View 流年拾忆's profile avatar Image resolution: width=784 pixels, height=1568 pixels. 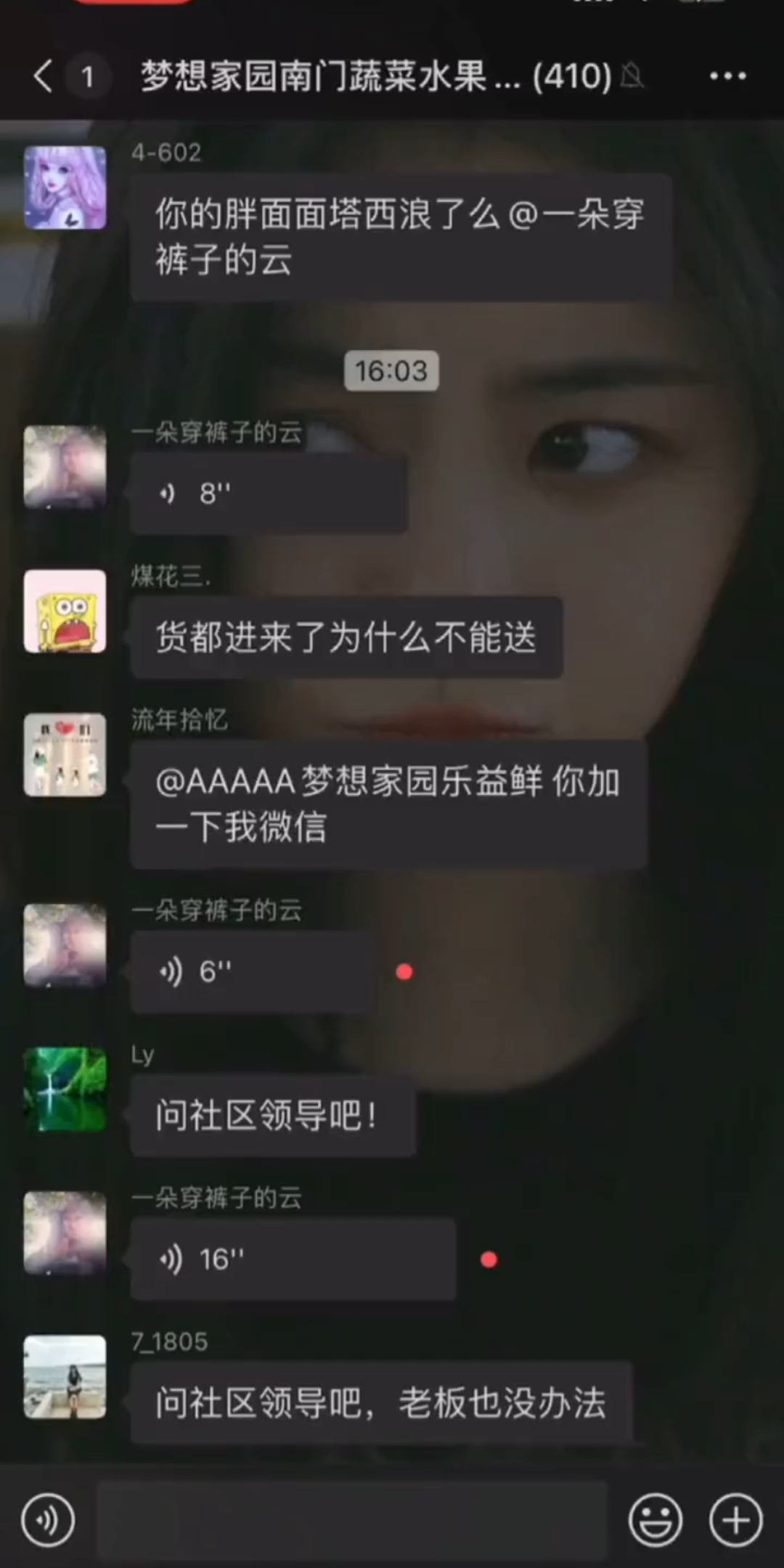65,755
